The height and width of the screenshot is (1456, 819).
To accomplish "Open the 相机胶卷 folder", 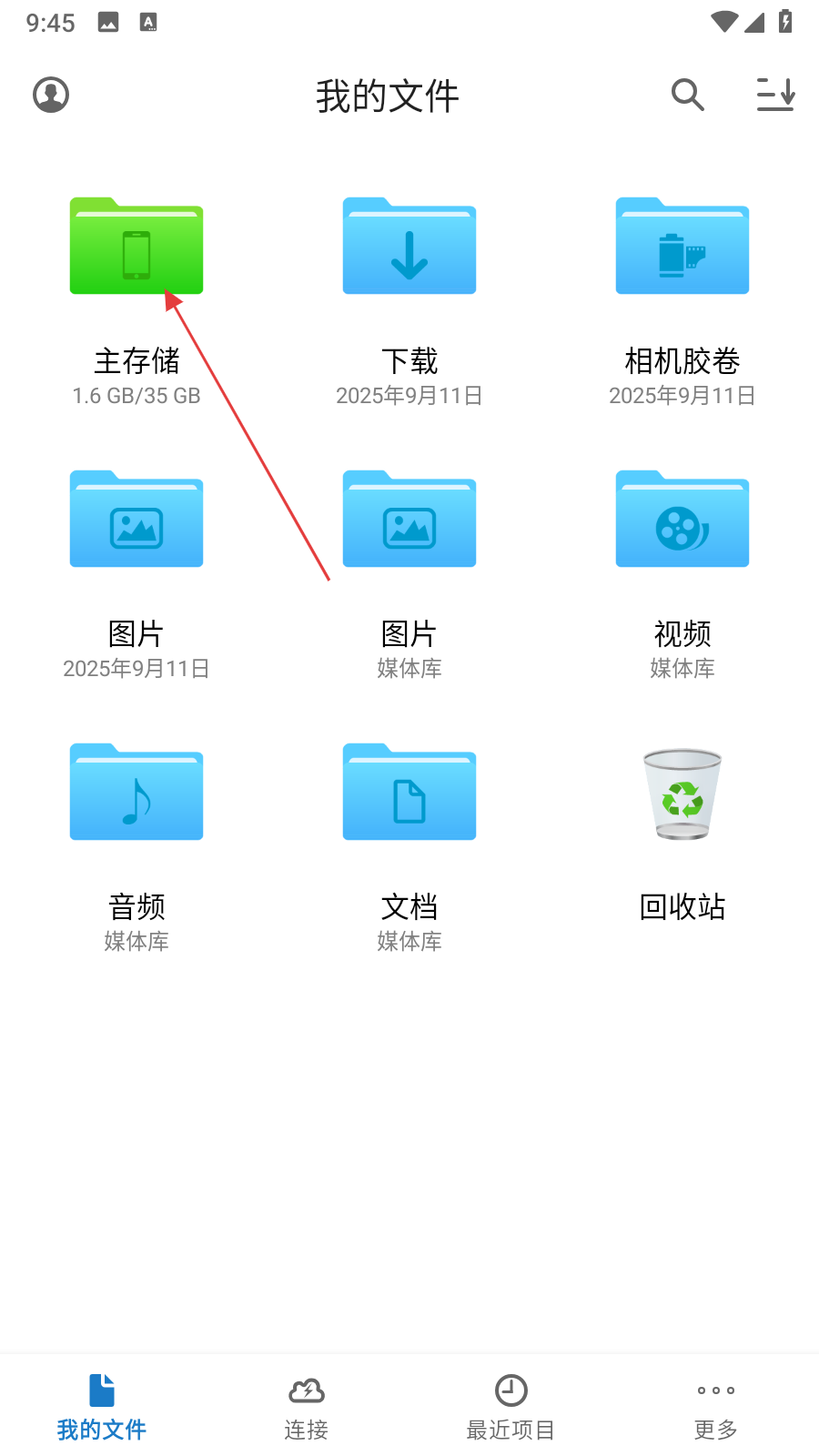I will 682,248.
